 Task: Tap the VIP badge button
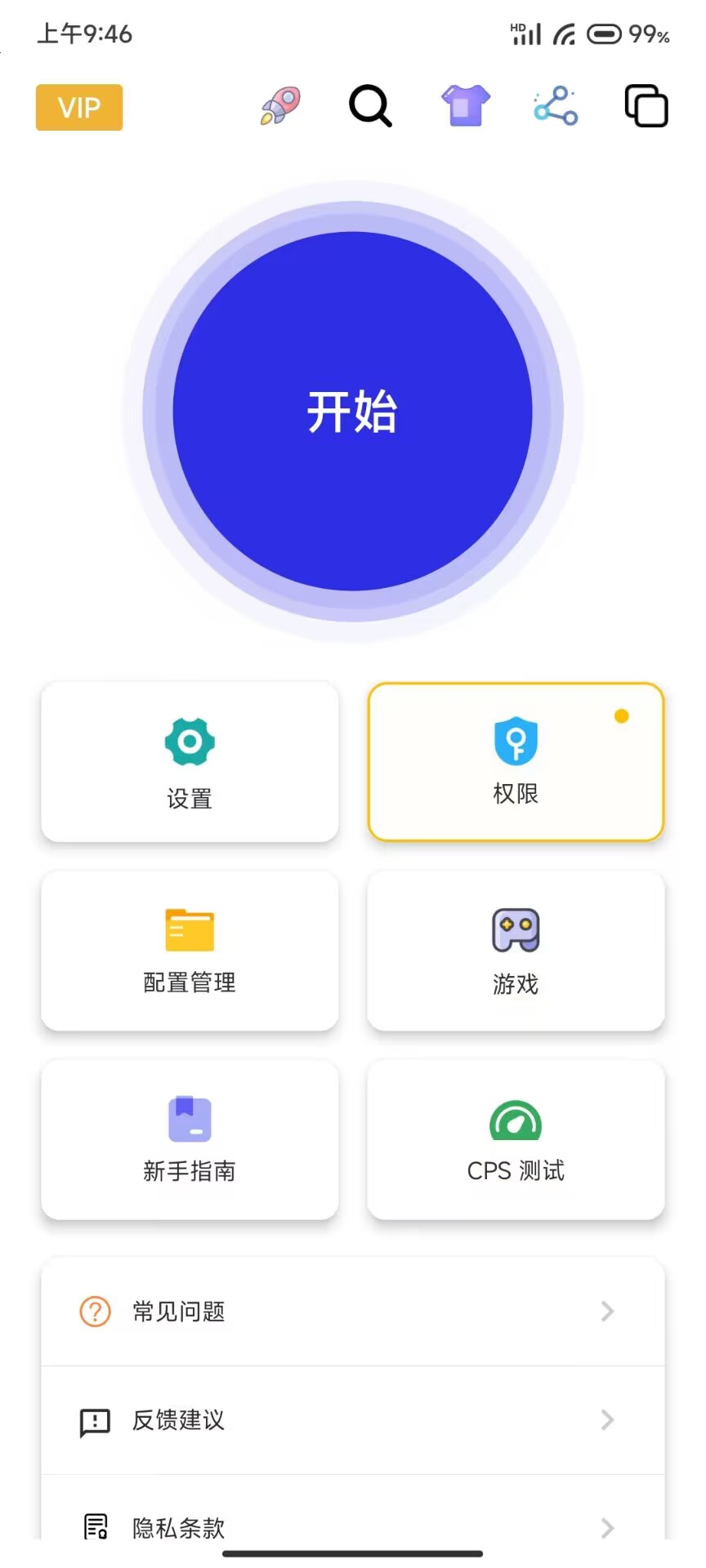[79, 107]
